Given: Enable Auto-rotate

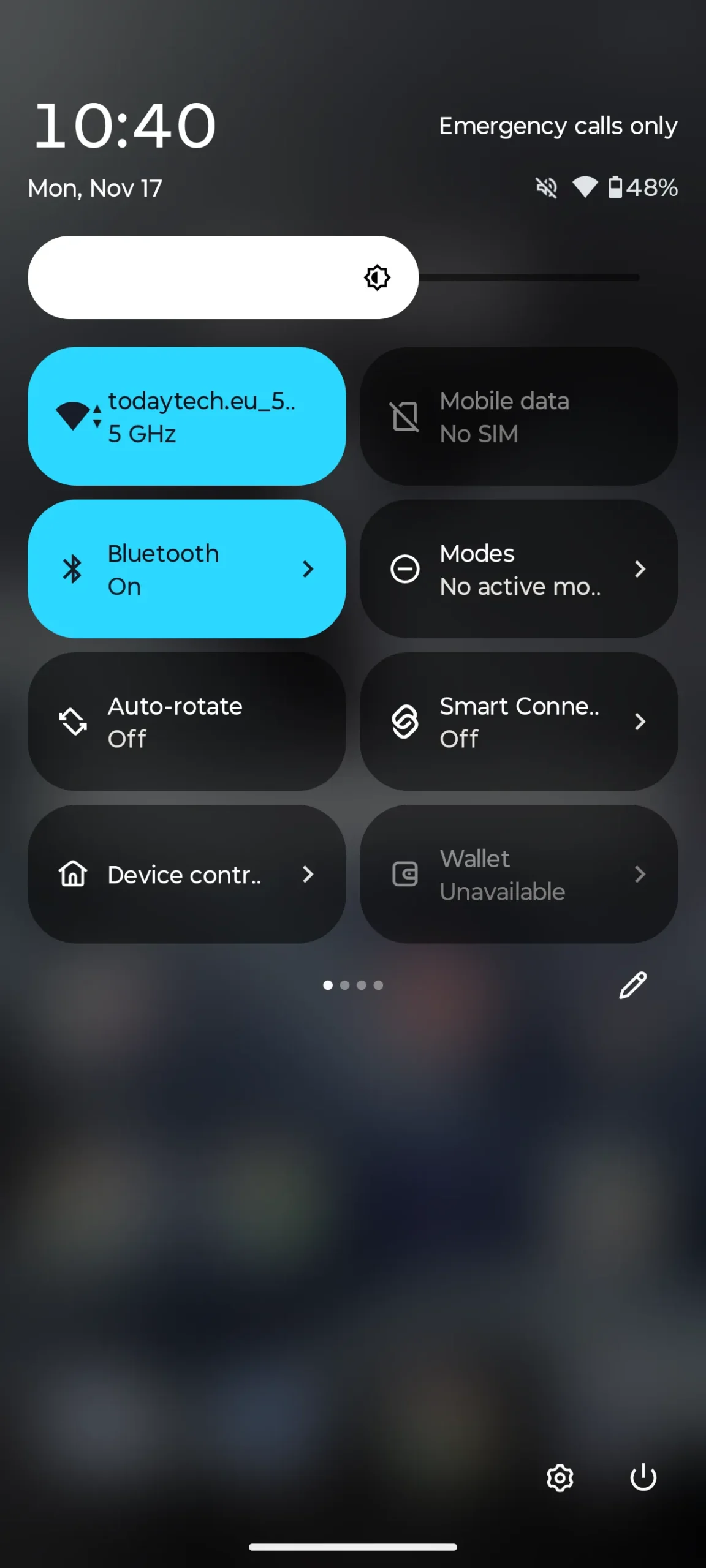Looking at the screenshot, I should pos(186,722).
